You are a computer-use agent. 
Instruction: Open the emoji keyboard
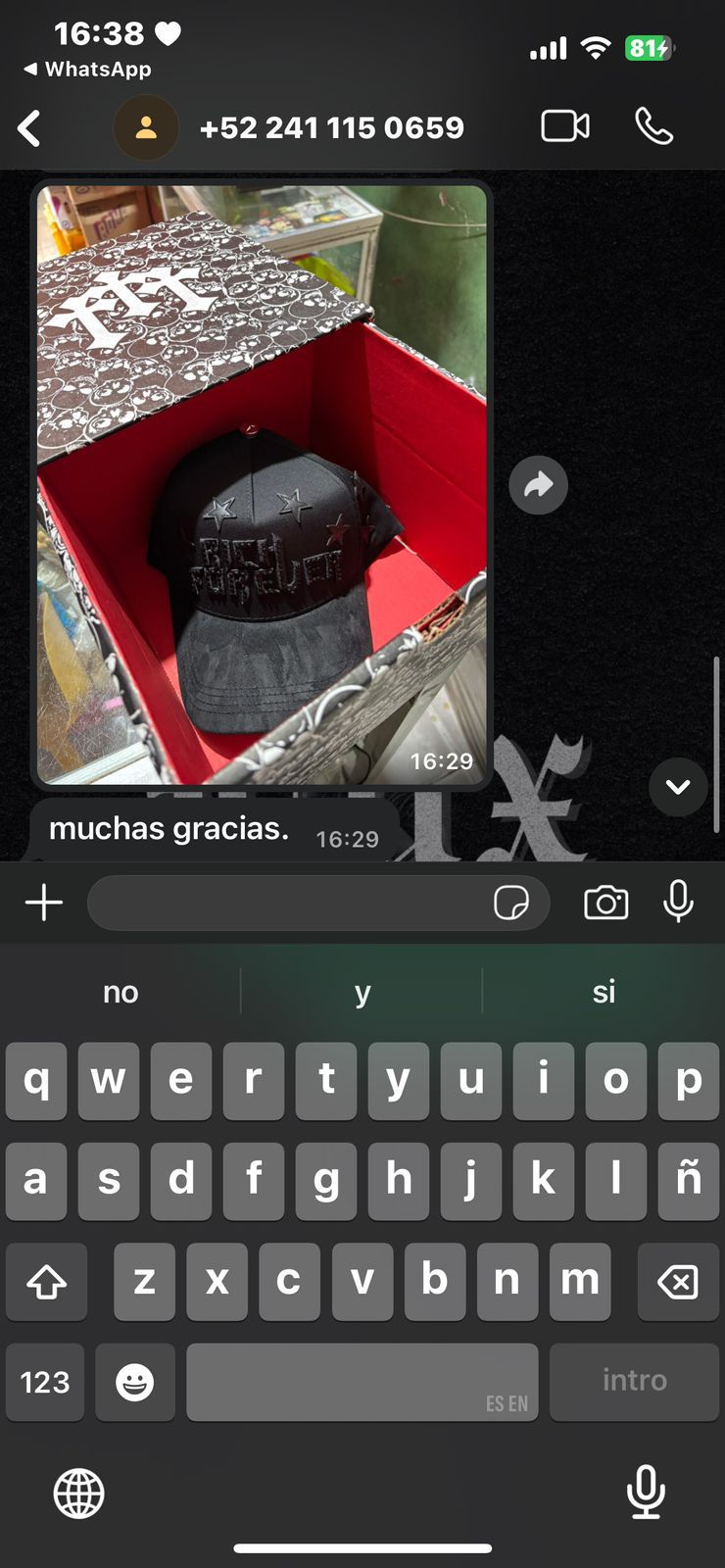tap(134, 1382)
